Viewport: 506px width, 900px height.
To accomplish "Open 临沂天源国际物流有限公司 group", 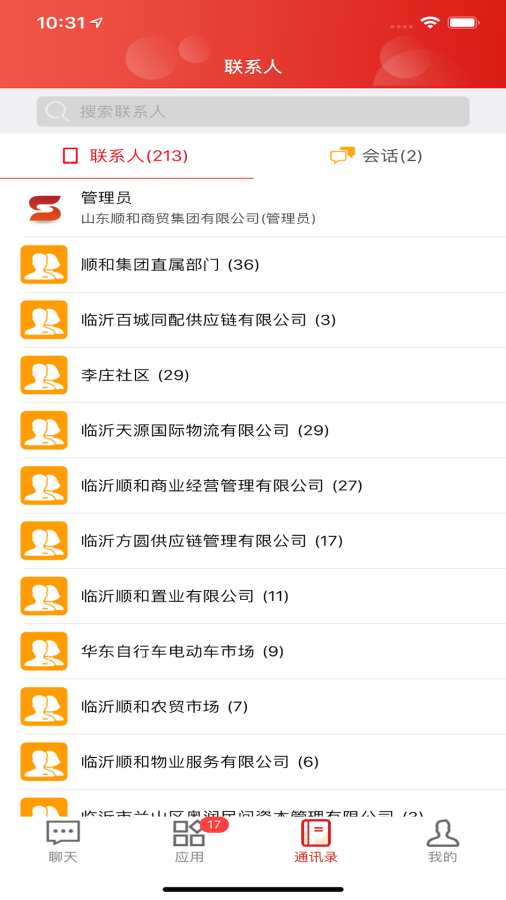I will pos(253,430).
